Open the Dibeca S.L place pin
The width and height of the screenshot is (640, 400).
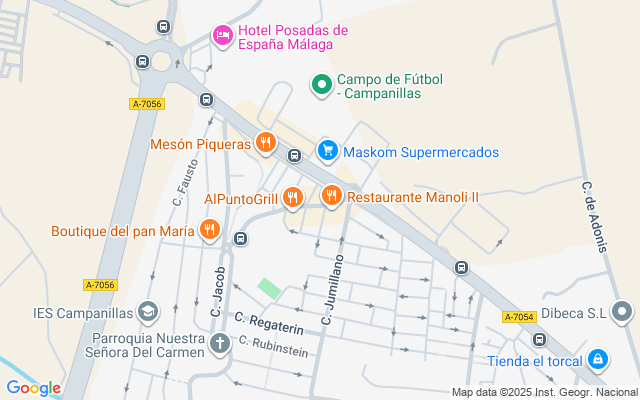point(622,312)
